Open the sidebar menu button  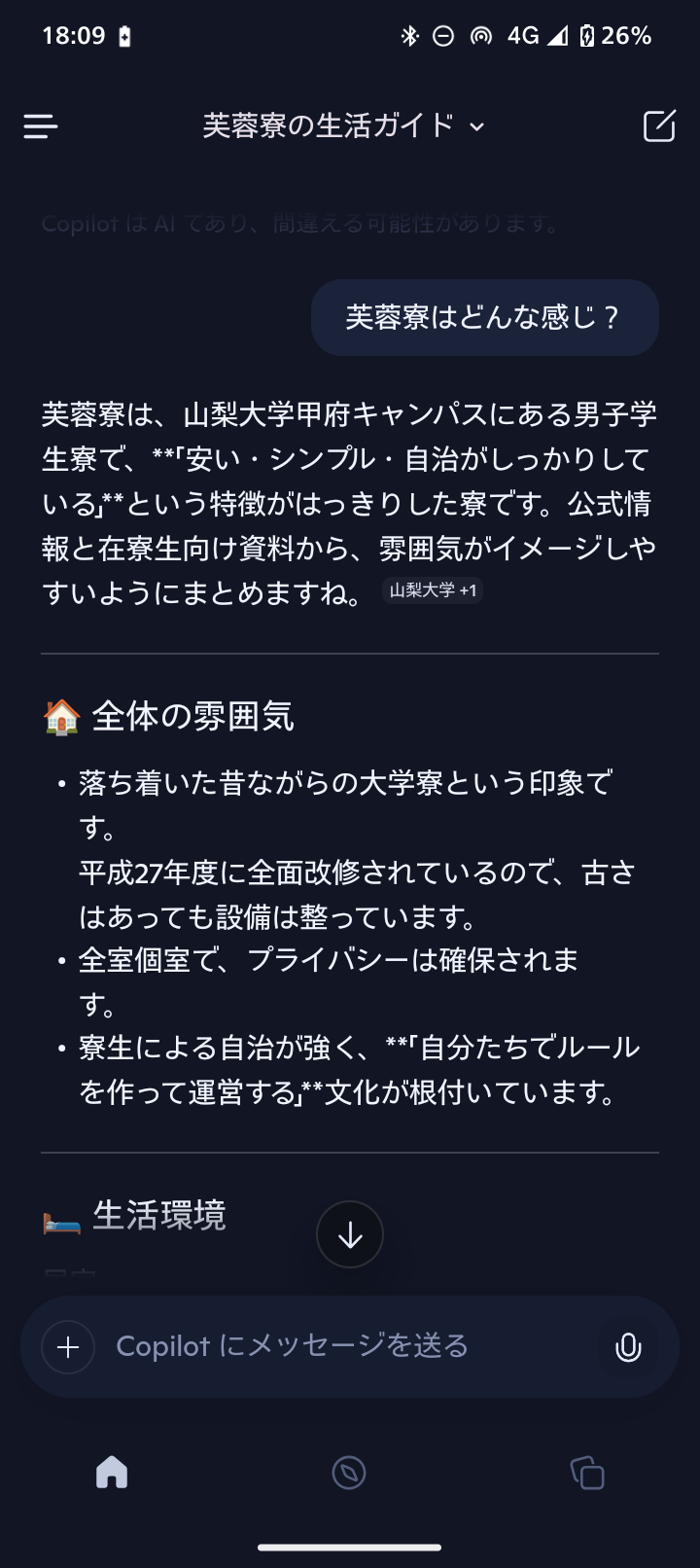(41, 126)
